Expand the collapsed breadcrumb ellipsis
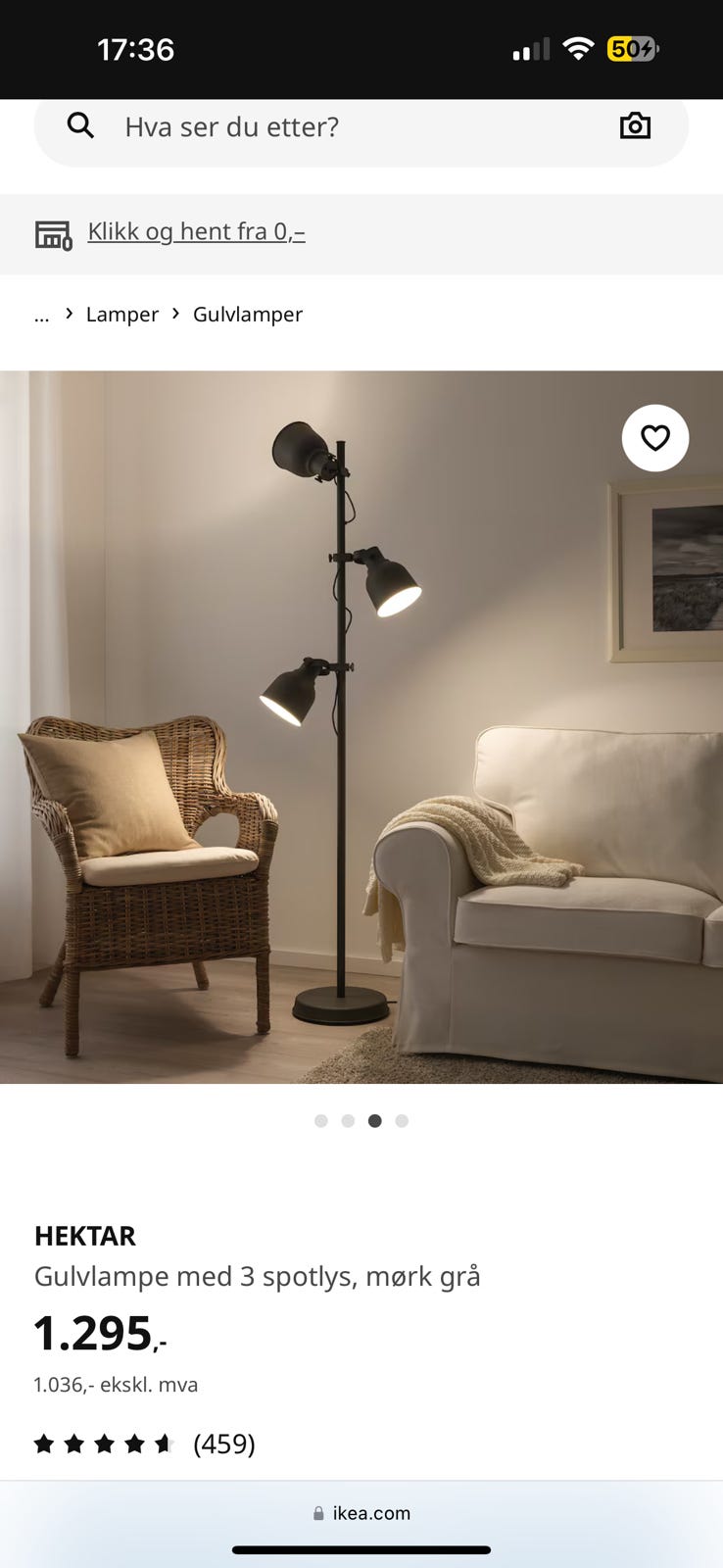723x1568 pixels. pos(41,316)
